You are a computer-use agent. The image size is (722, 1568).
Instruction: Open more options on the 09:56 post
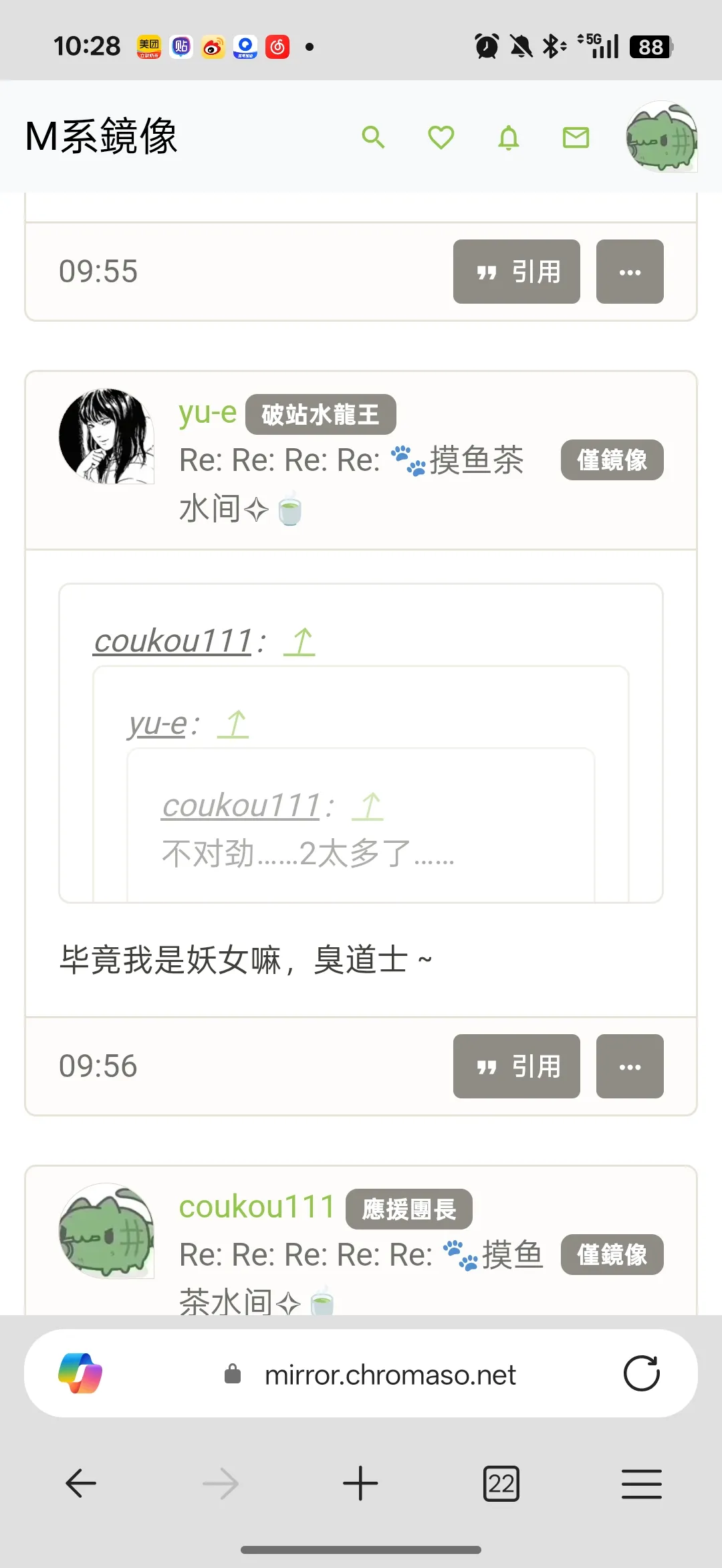(630, 1066)
